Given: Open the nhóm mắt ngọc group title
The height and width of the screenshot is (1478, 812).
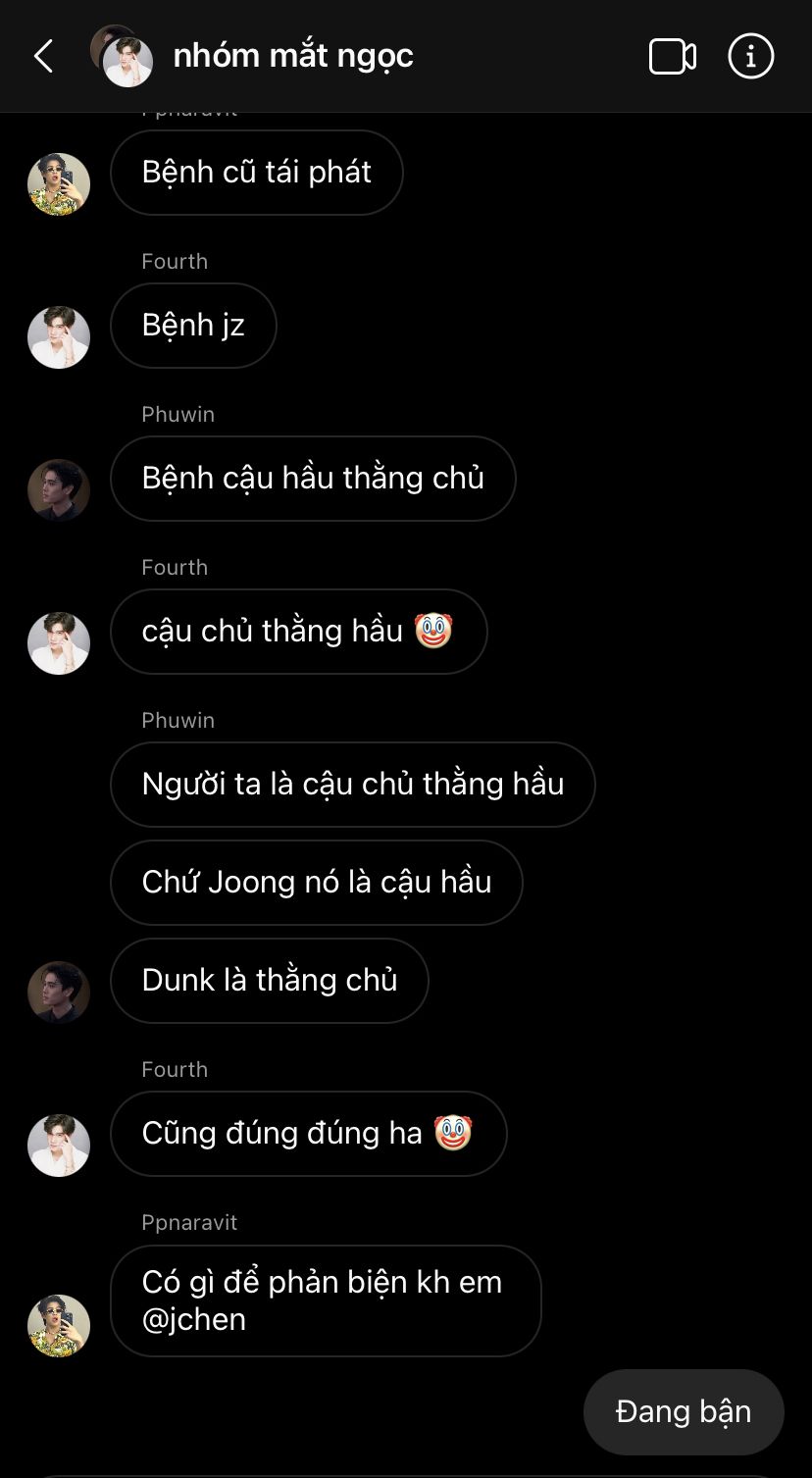Looking at the screenshot, I should (293, 56).
